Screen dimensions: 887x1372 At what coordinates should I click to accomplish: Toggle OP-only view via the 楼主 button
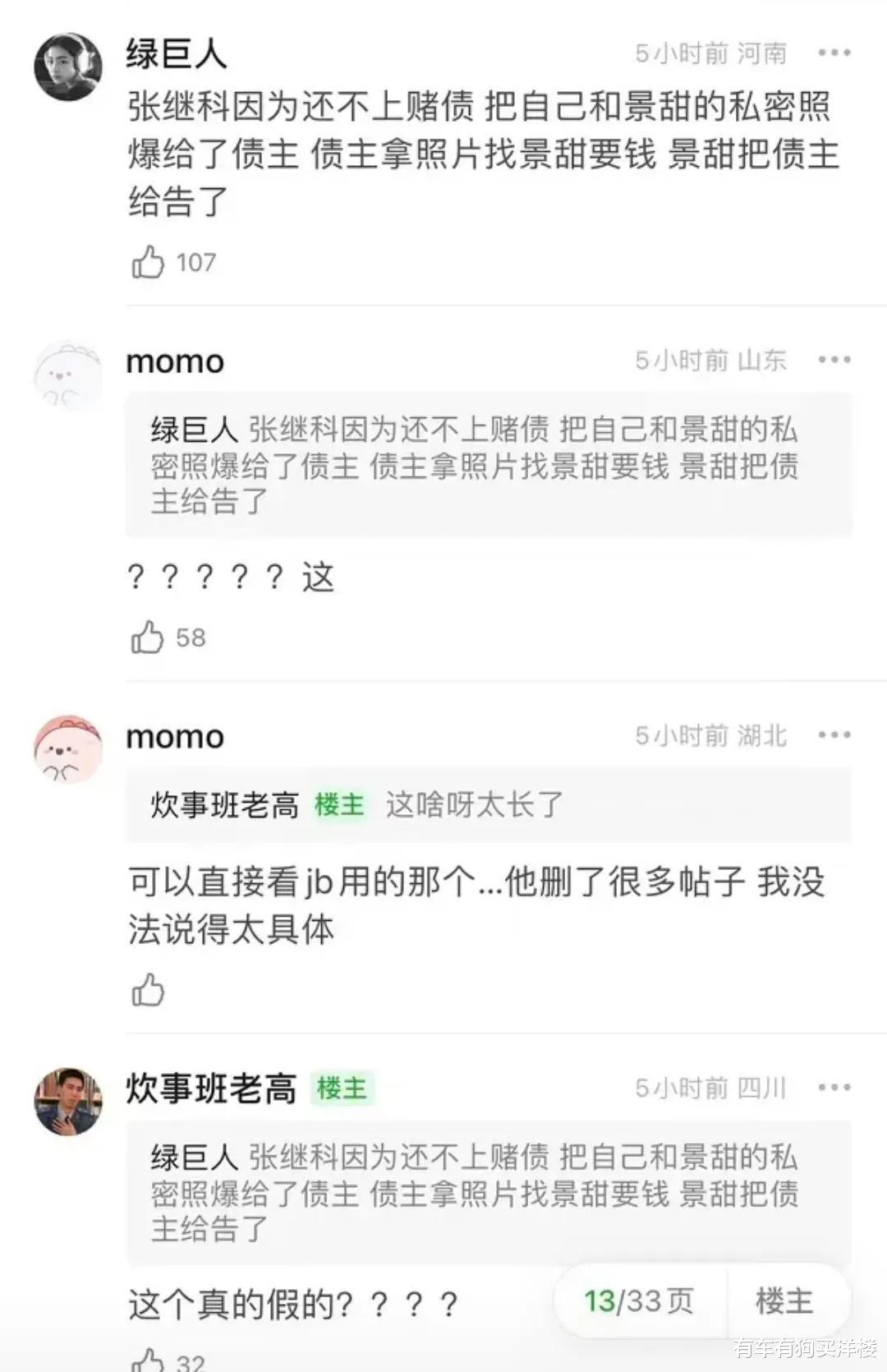click(x=783, y=1301)
